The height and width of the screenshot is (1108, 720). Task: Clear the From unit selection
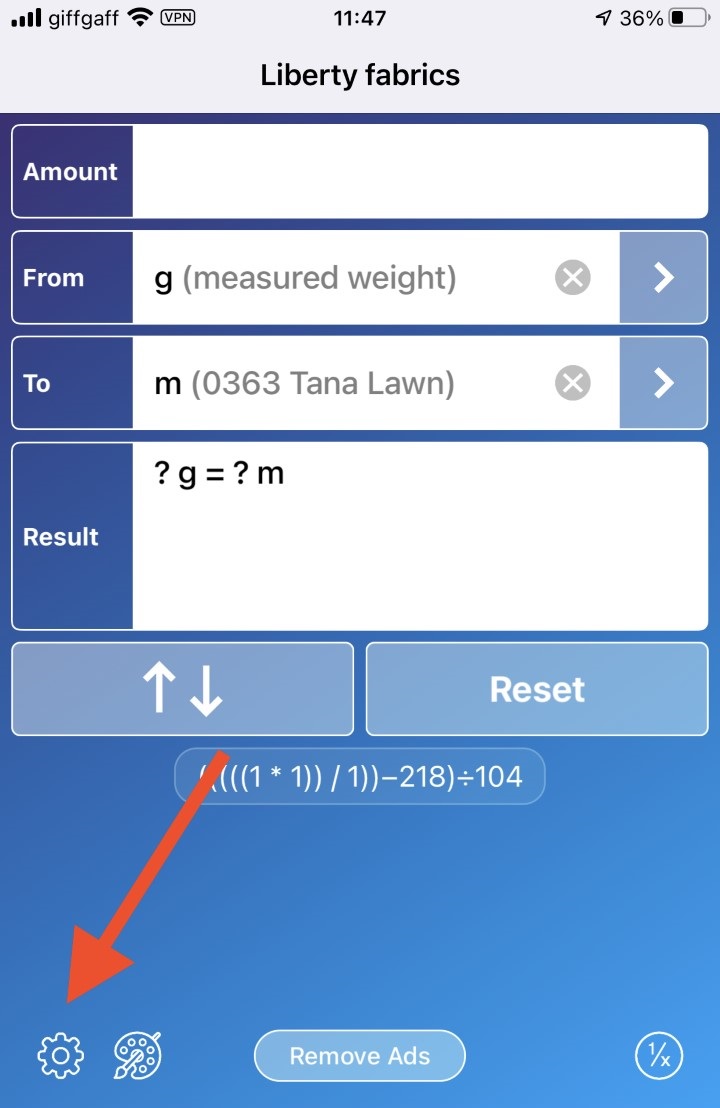[x=573, y=278]
